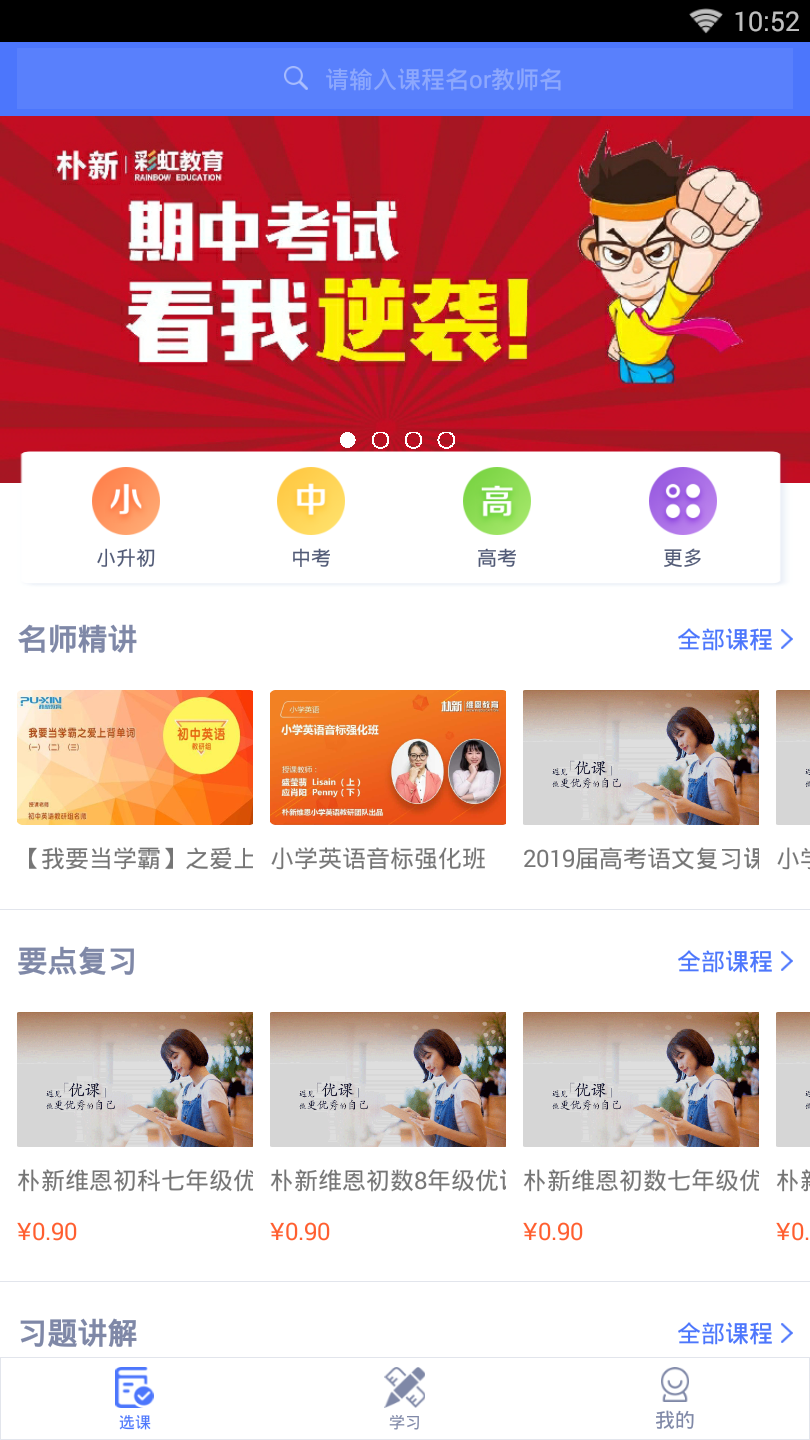Screen dimensions: 810x1440
Task: View 全部课程 for 要点复习
Action: 735,962
